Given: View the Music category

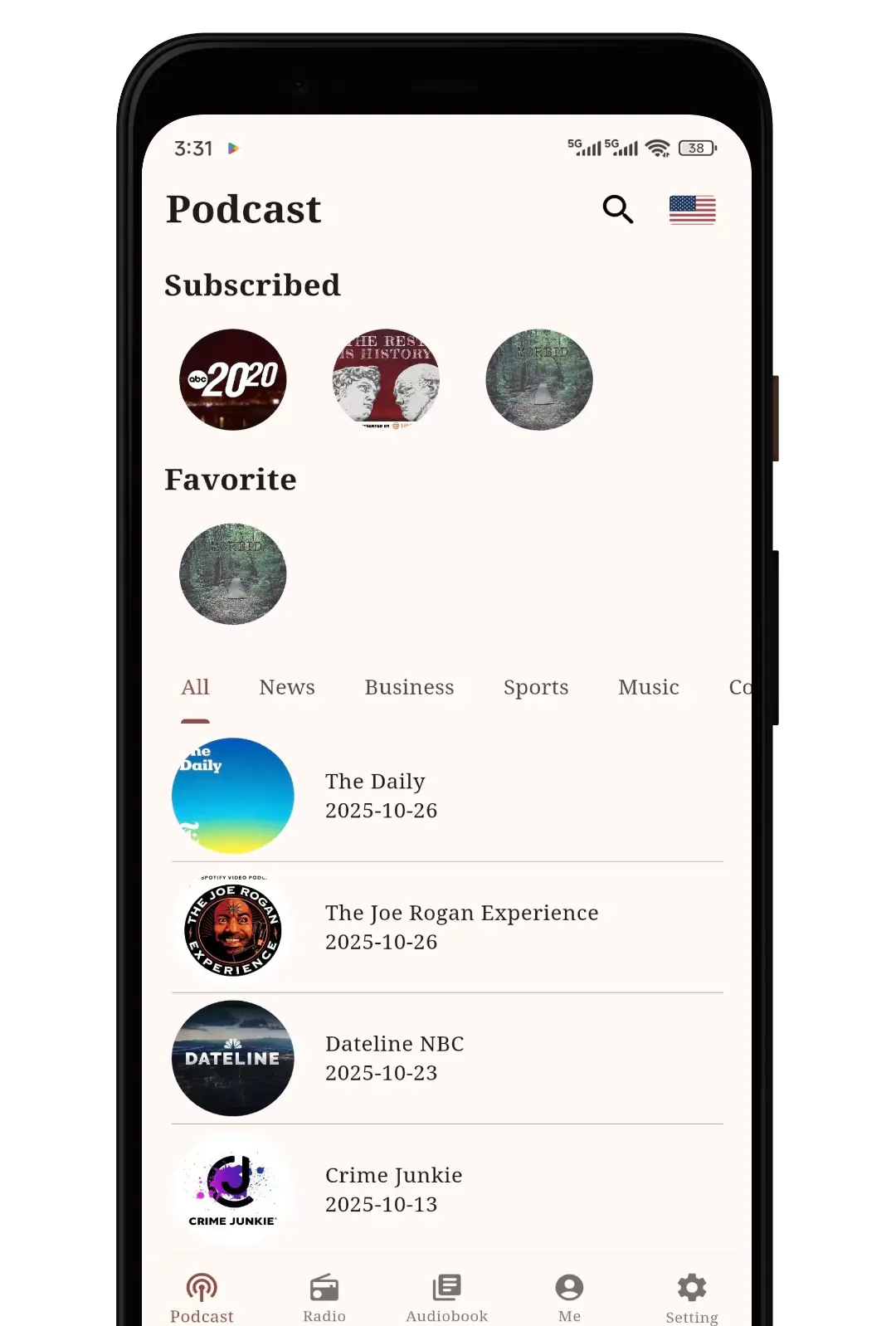Looking at the screenshot, I should [x=649, y=687].
